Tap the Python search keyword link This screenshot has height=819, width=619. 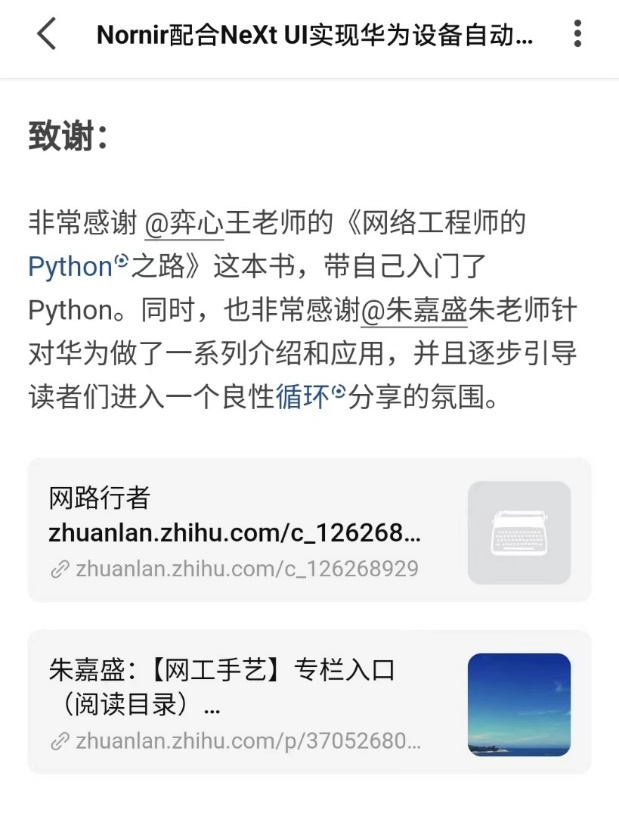[70, 267]
